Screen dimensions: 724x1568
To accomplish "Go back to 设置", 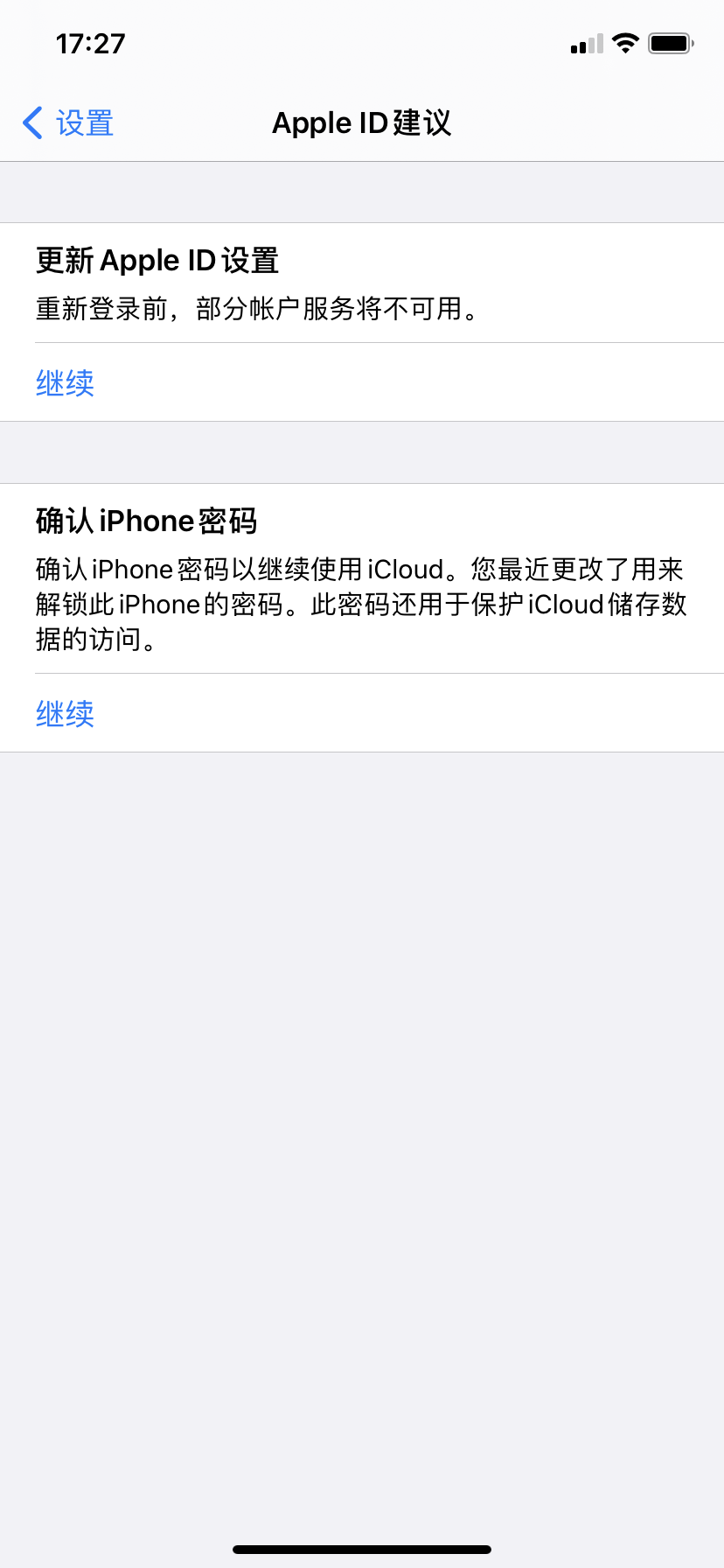I will pos(68,123).
